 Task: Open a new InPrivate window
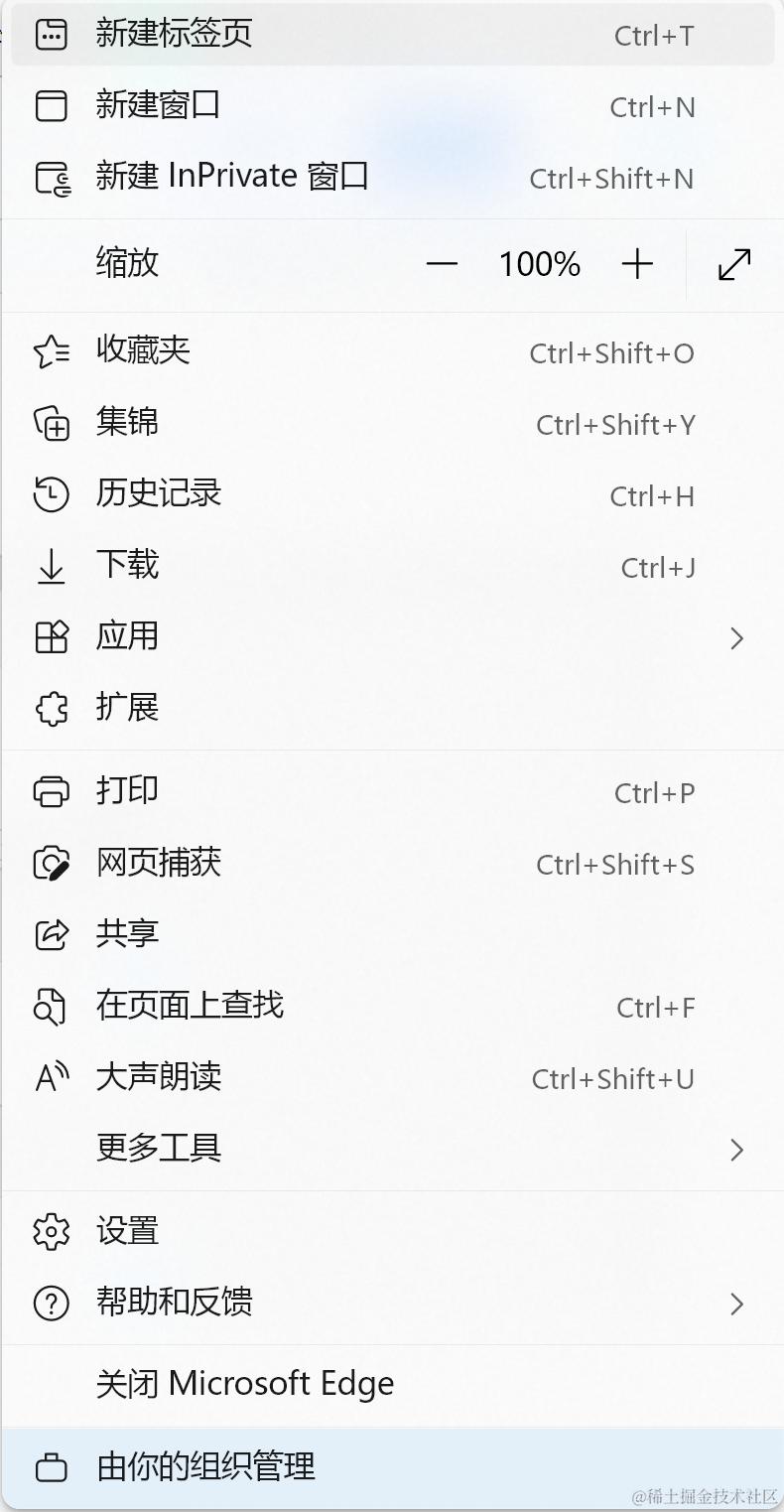click(x=232, y=177)
